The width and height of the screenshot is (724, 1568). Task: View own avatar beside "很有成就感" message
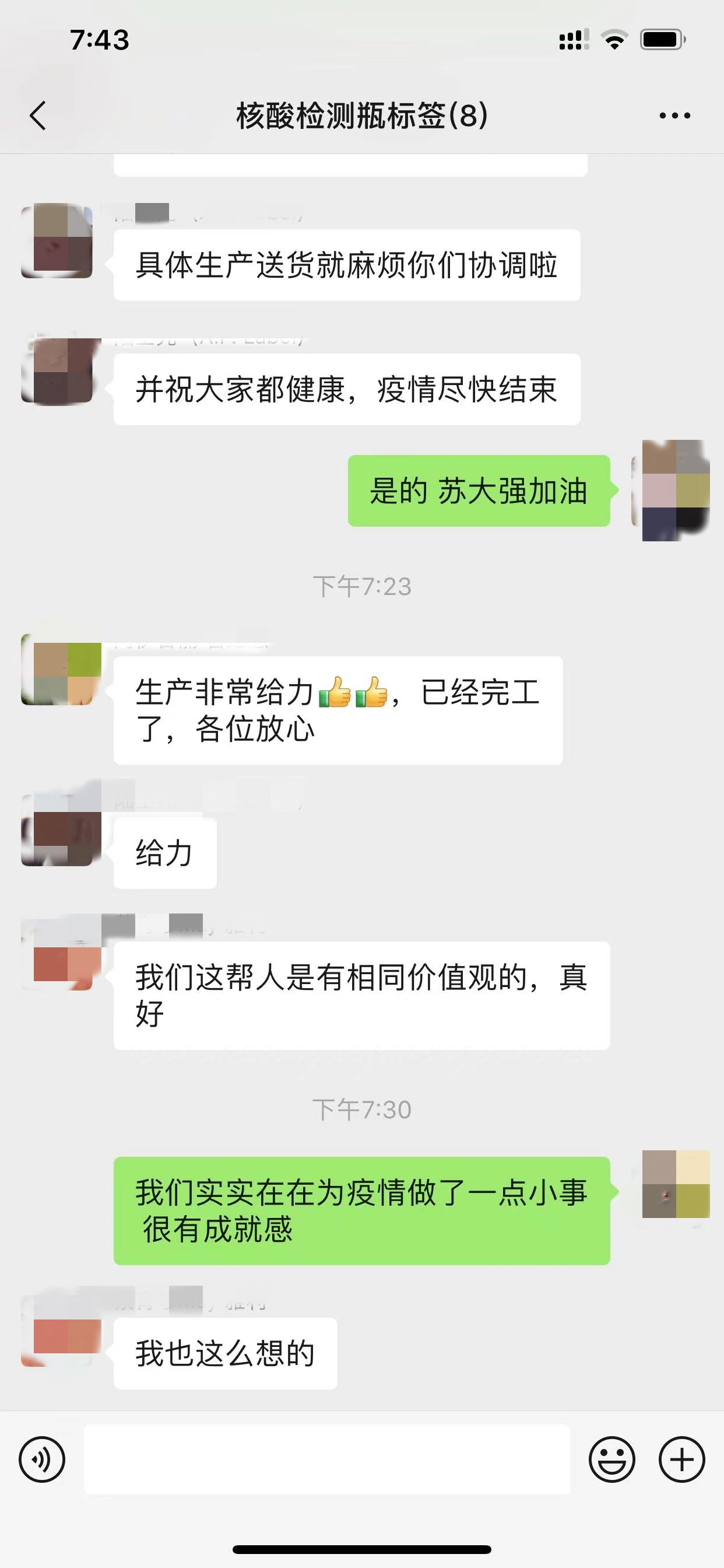676,1184
